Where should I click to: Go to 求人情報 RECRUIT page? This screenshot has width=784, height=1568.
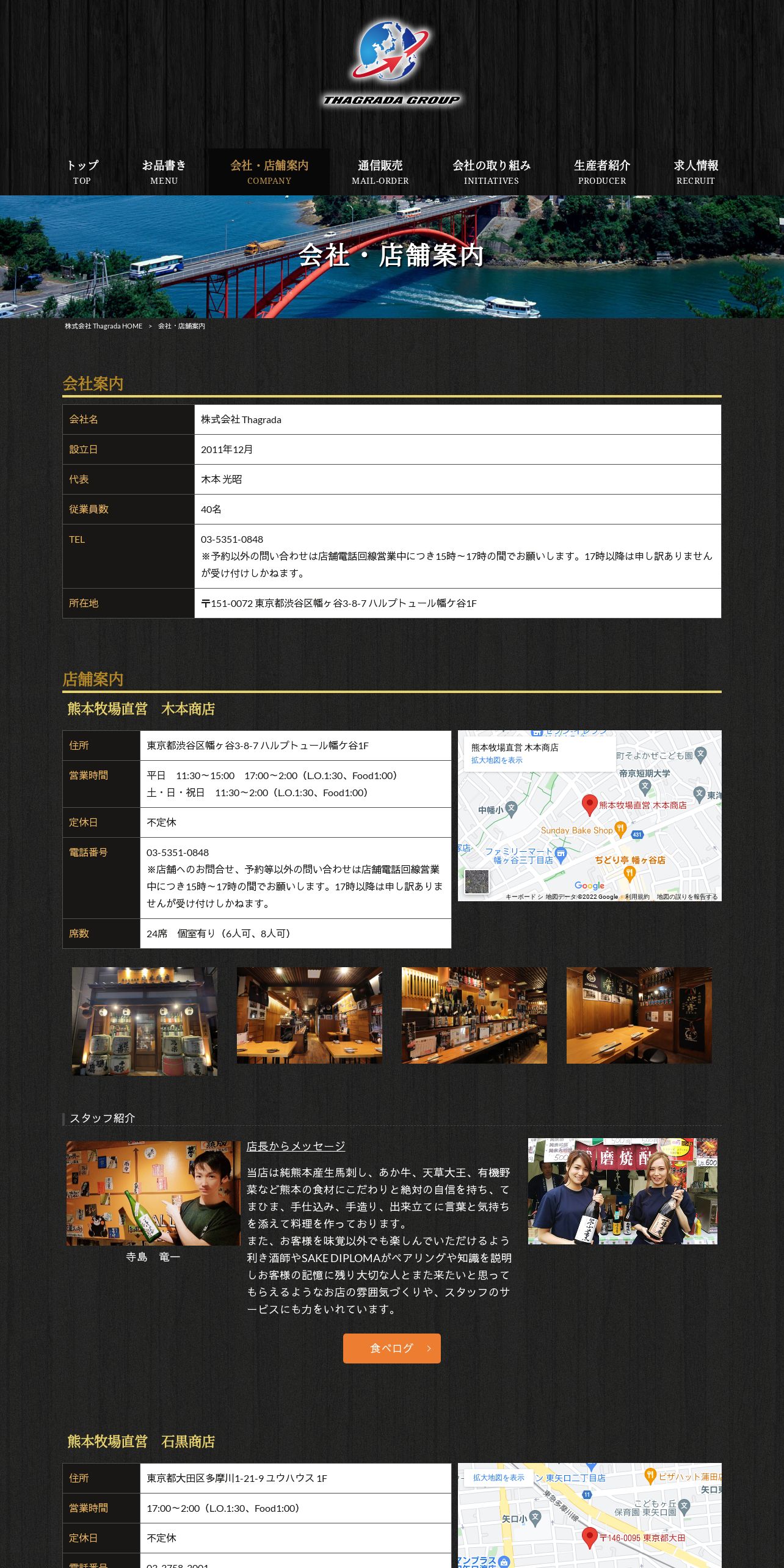click(x=695, y=172)
